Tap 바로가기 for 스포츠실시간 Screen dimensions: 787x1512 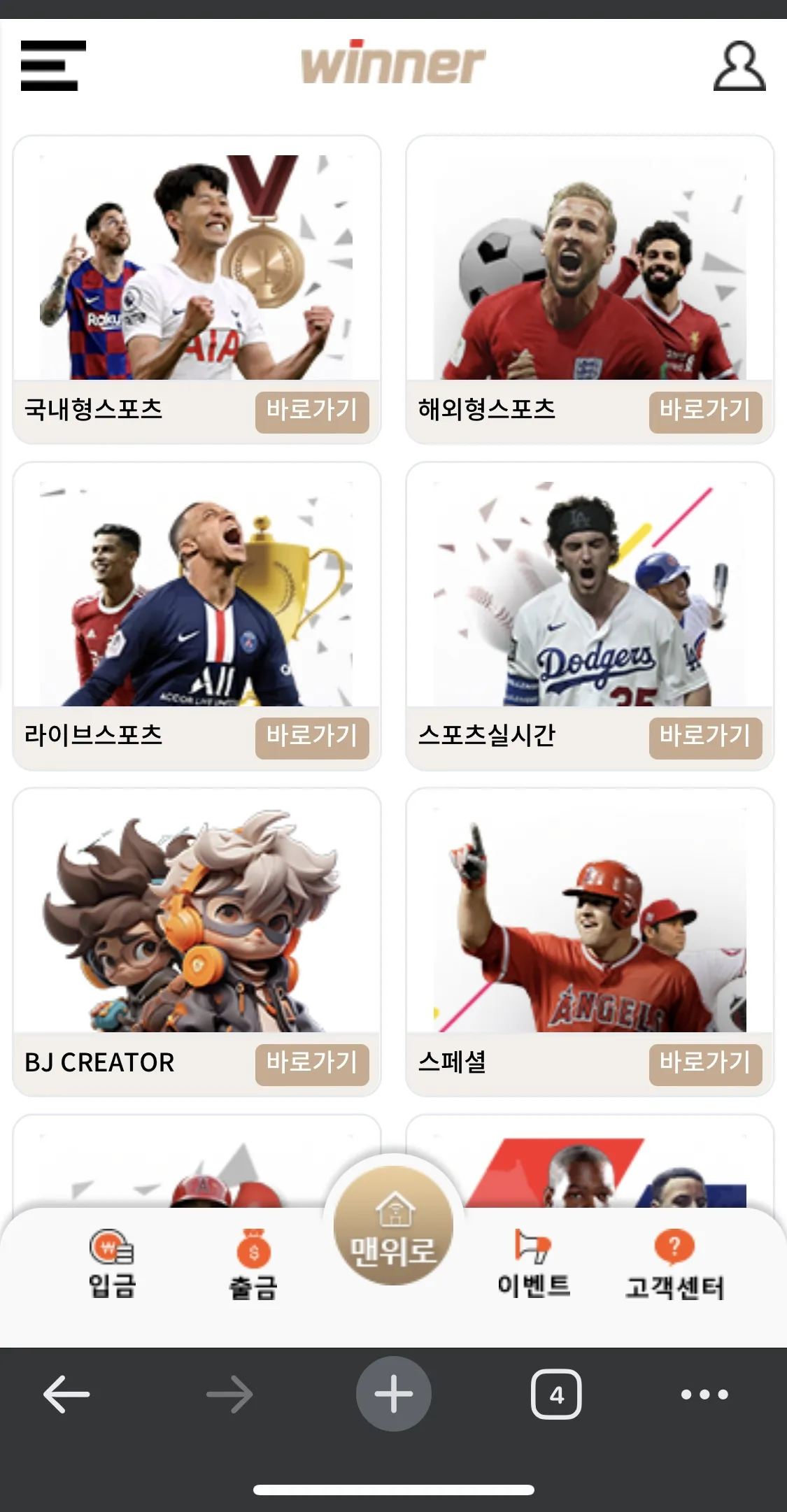tap(705, 738)
